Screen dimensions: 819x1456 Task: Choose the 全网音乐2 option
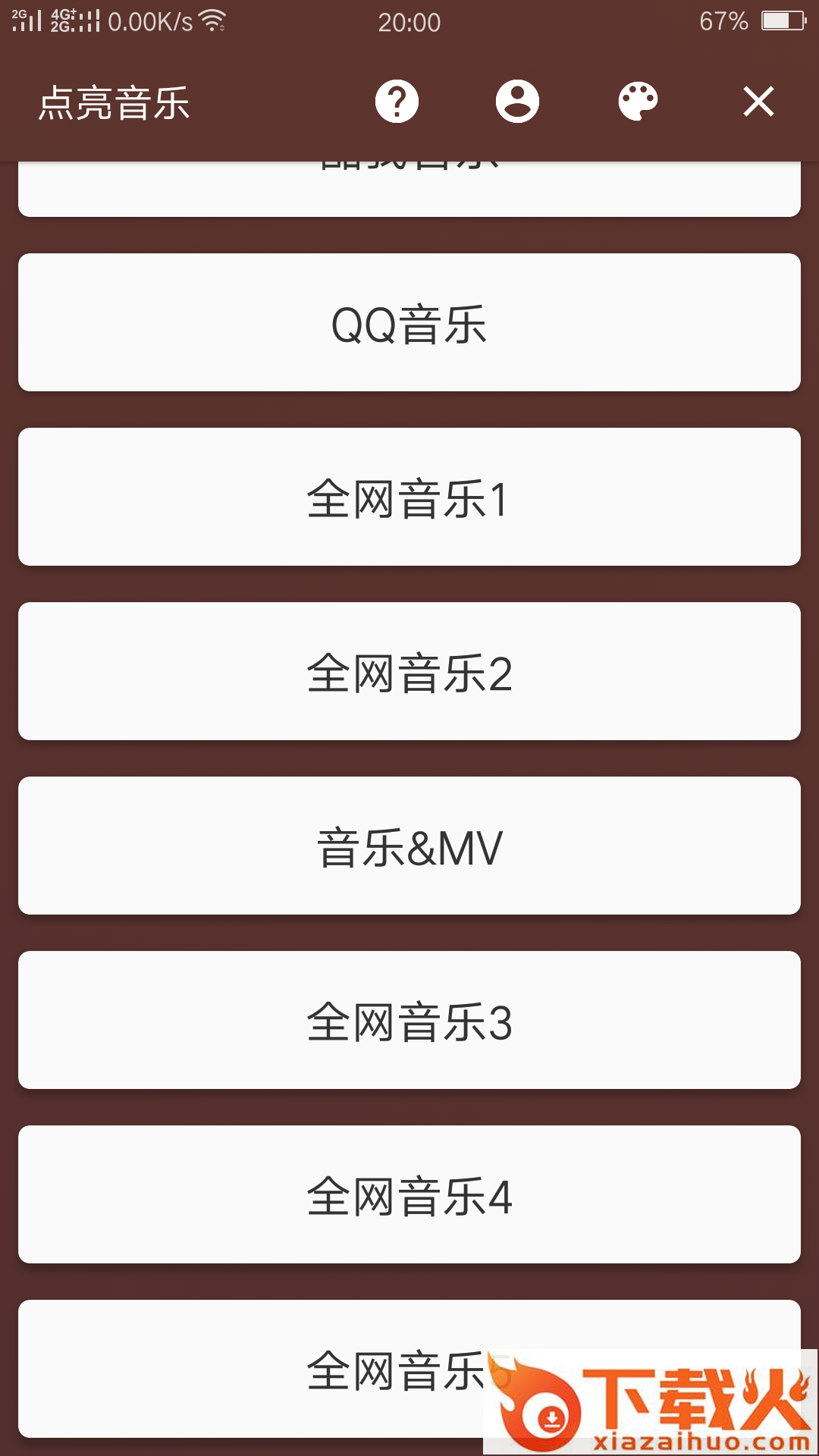409,672
